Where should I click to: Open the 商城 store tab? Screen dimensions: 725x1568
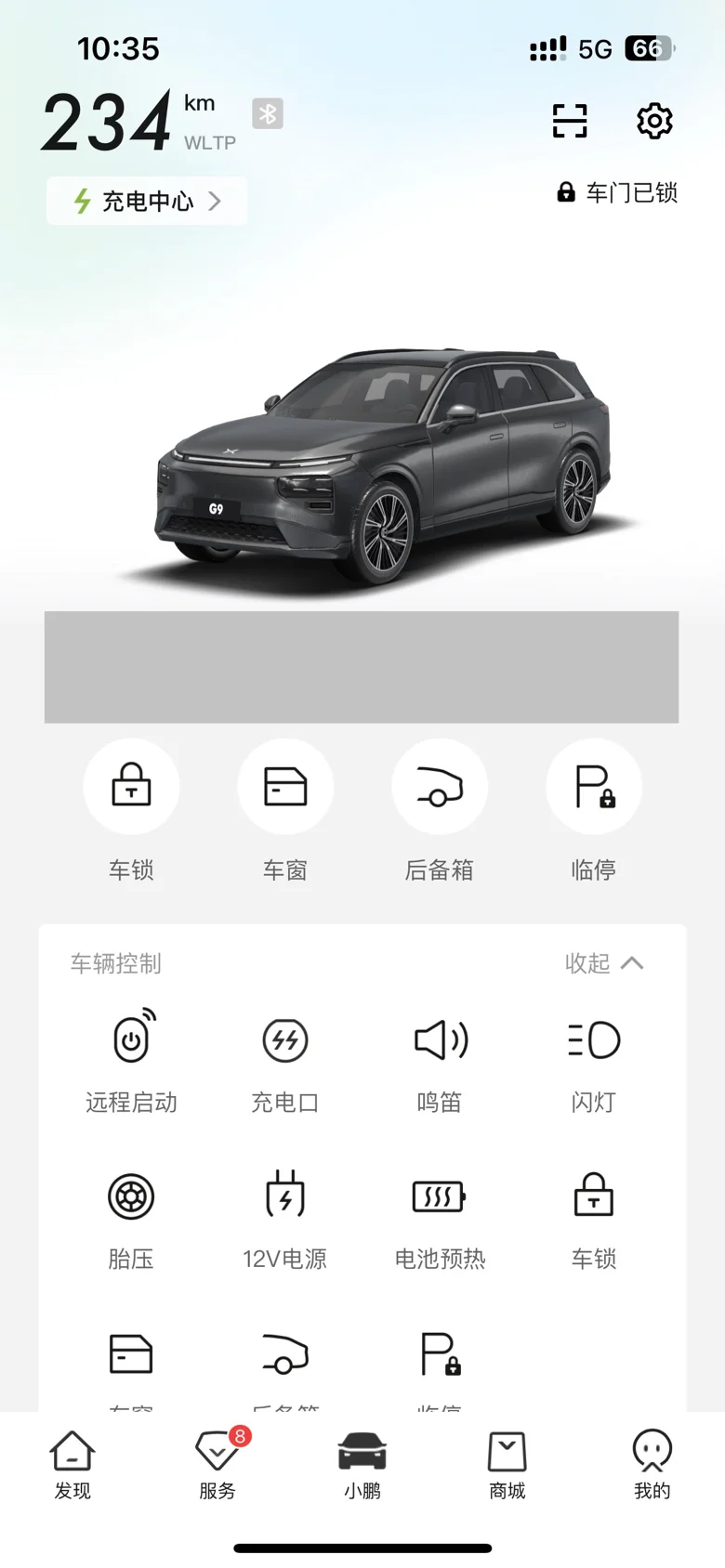(x=507, y=1462)
